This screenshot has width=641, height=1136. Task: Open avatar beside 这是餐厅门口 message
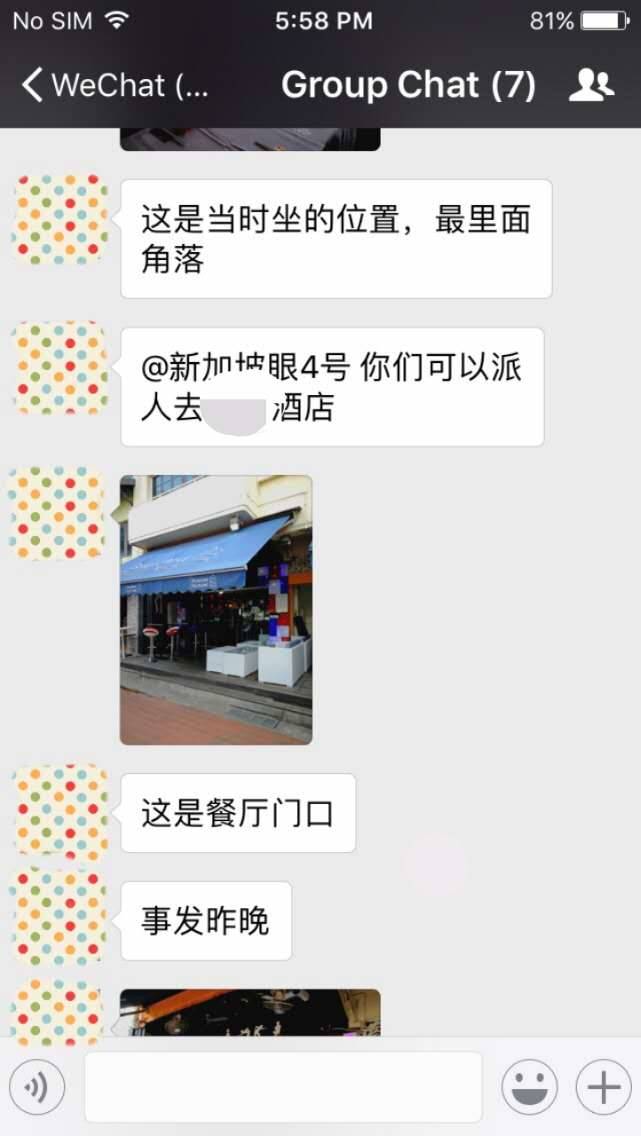60,811
